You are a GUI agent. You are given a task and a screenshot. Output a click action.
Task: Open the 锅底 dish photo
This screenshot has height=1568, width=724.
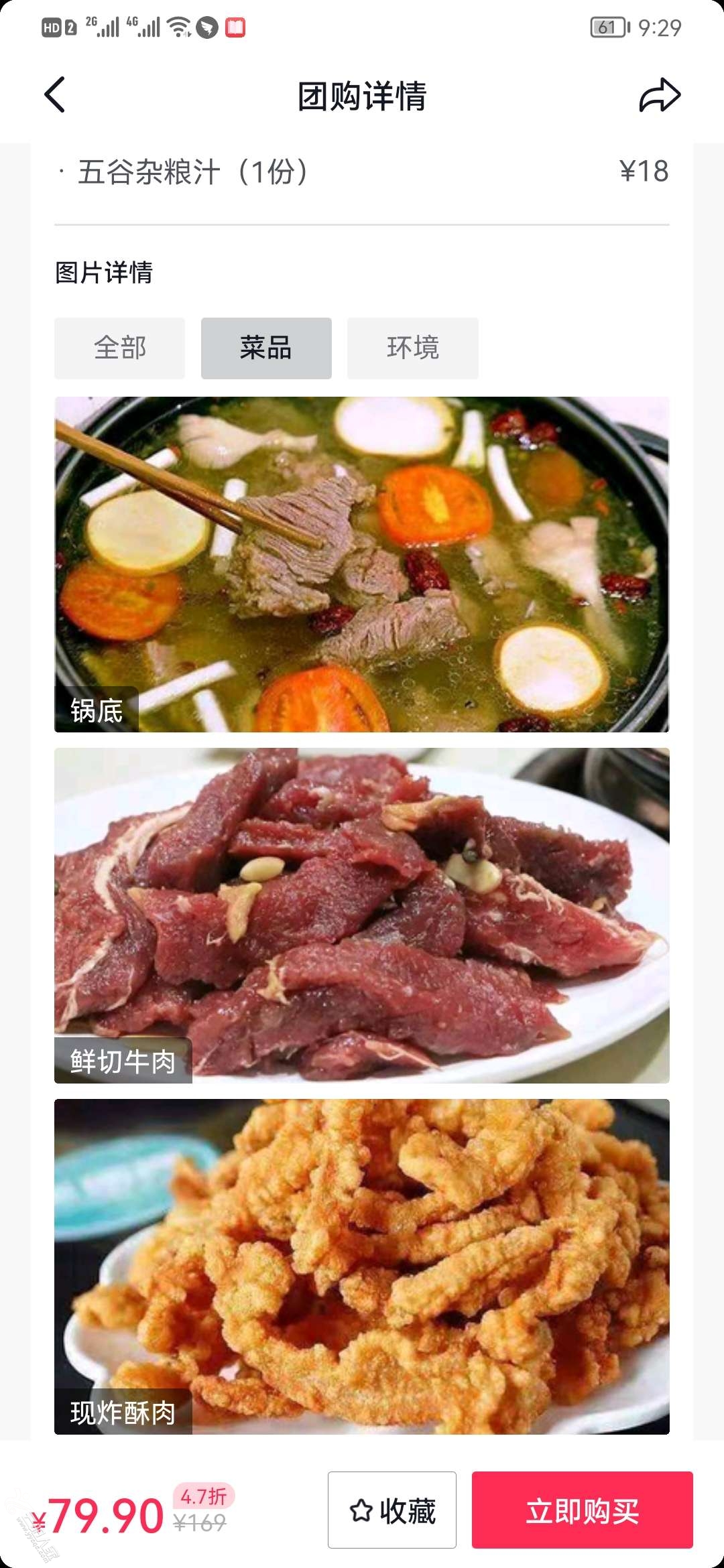[x=362, y=564]
